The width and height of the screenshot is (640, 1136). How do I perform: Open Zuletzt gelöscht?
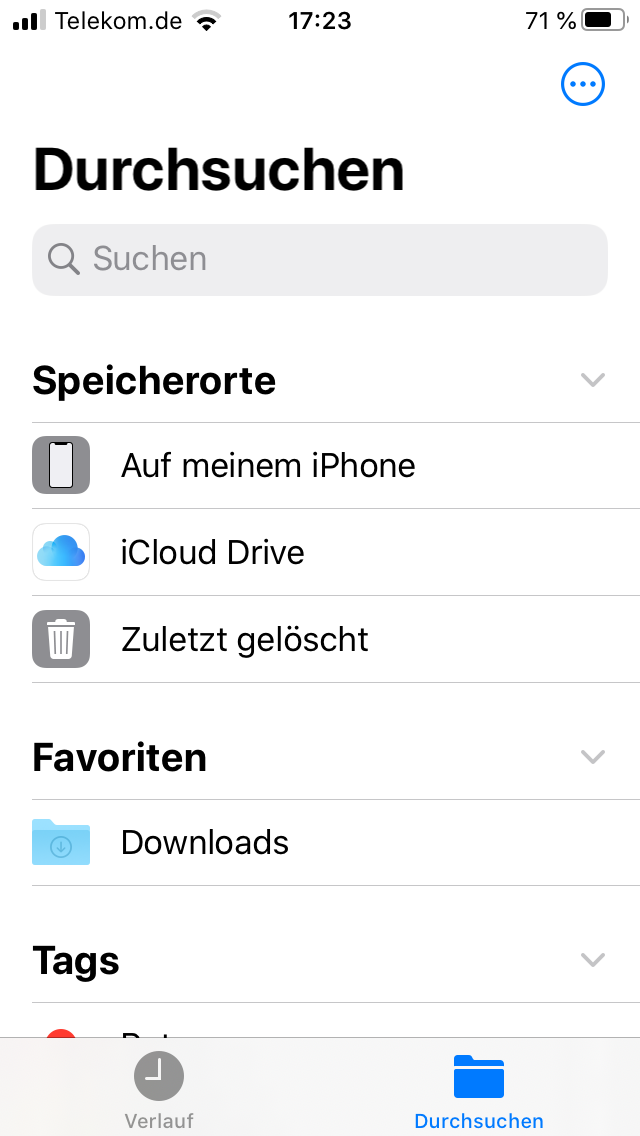(x=336, y=639)
